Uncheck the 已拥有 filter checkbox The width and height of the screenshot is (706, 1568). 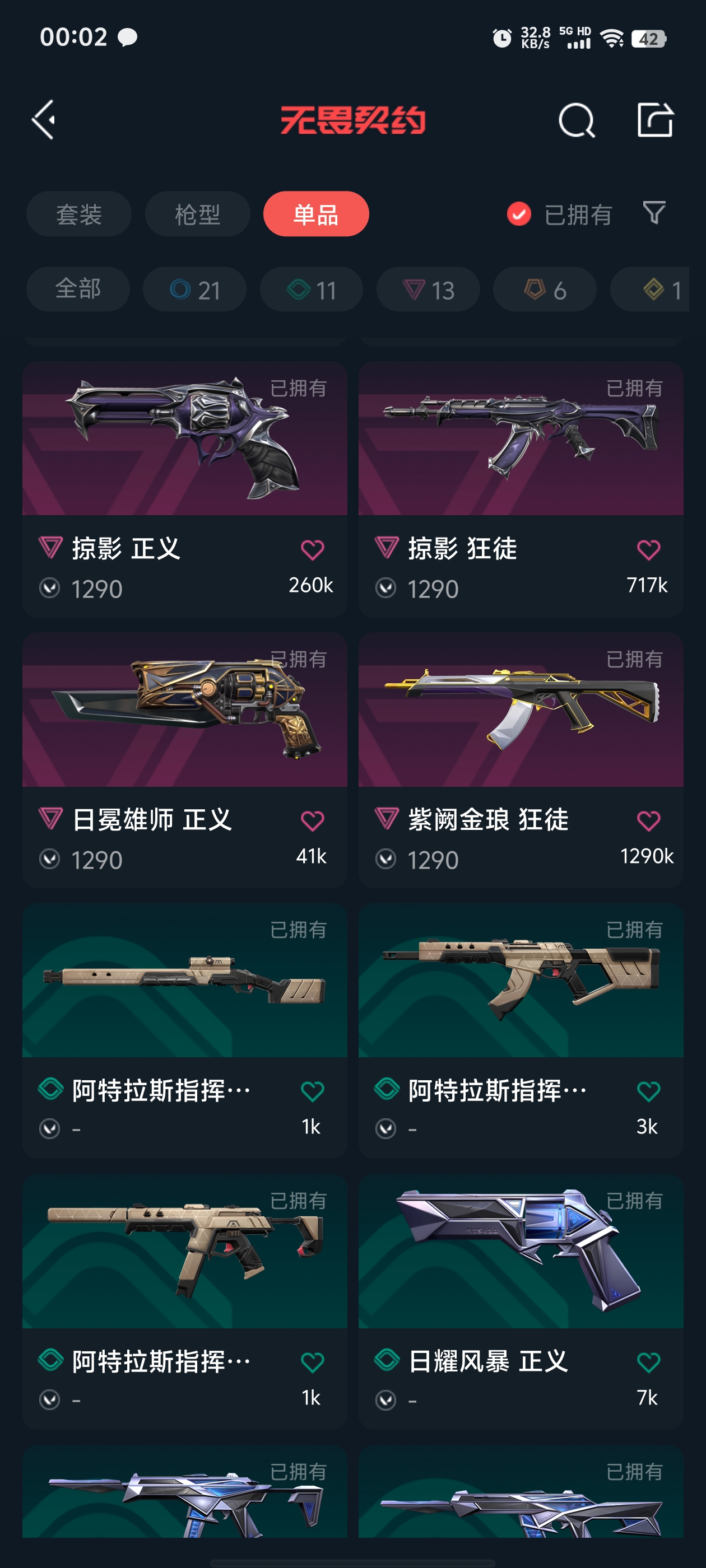click(519, 214)
